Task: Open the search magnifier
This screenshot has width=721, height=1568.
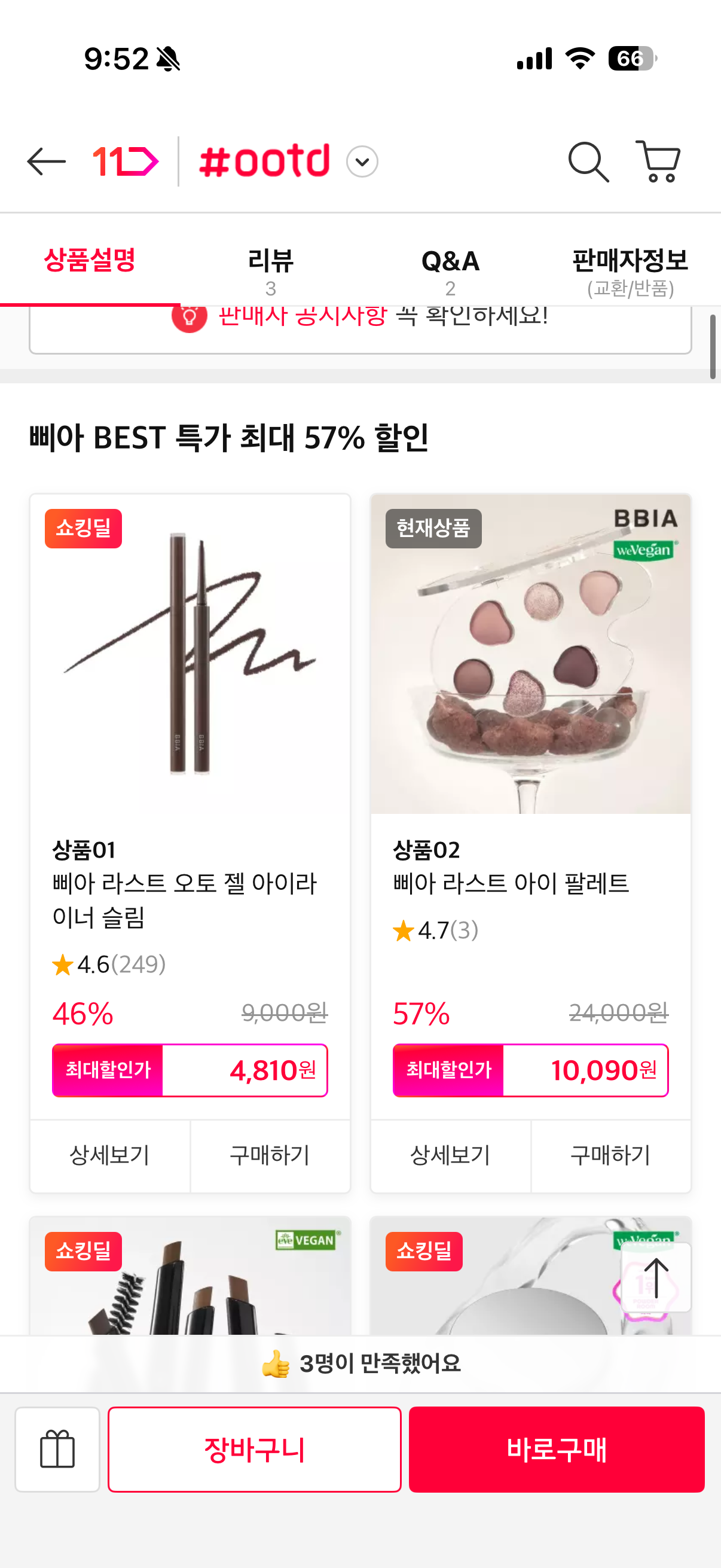Action: [x=588, y=162]
